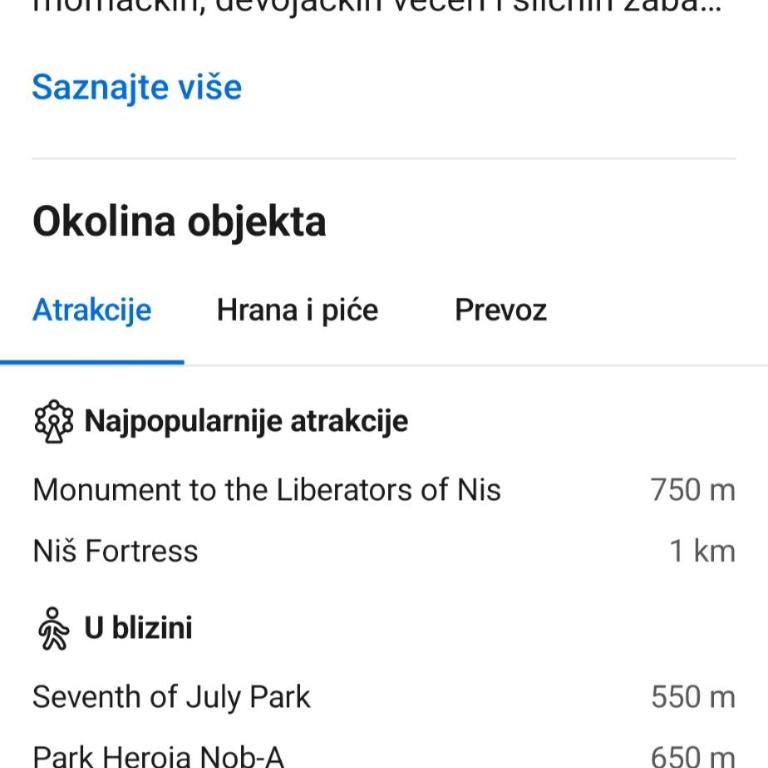768x768 pixels.
Task: Select the Atrakcije tab
Action: point(92,310)
